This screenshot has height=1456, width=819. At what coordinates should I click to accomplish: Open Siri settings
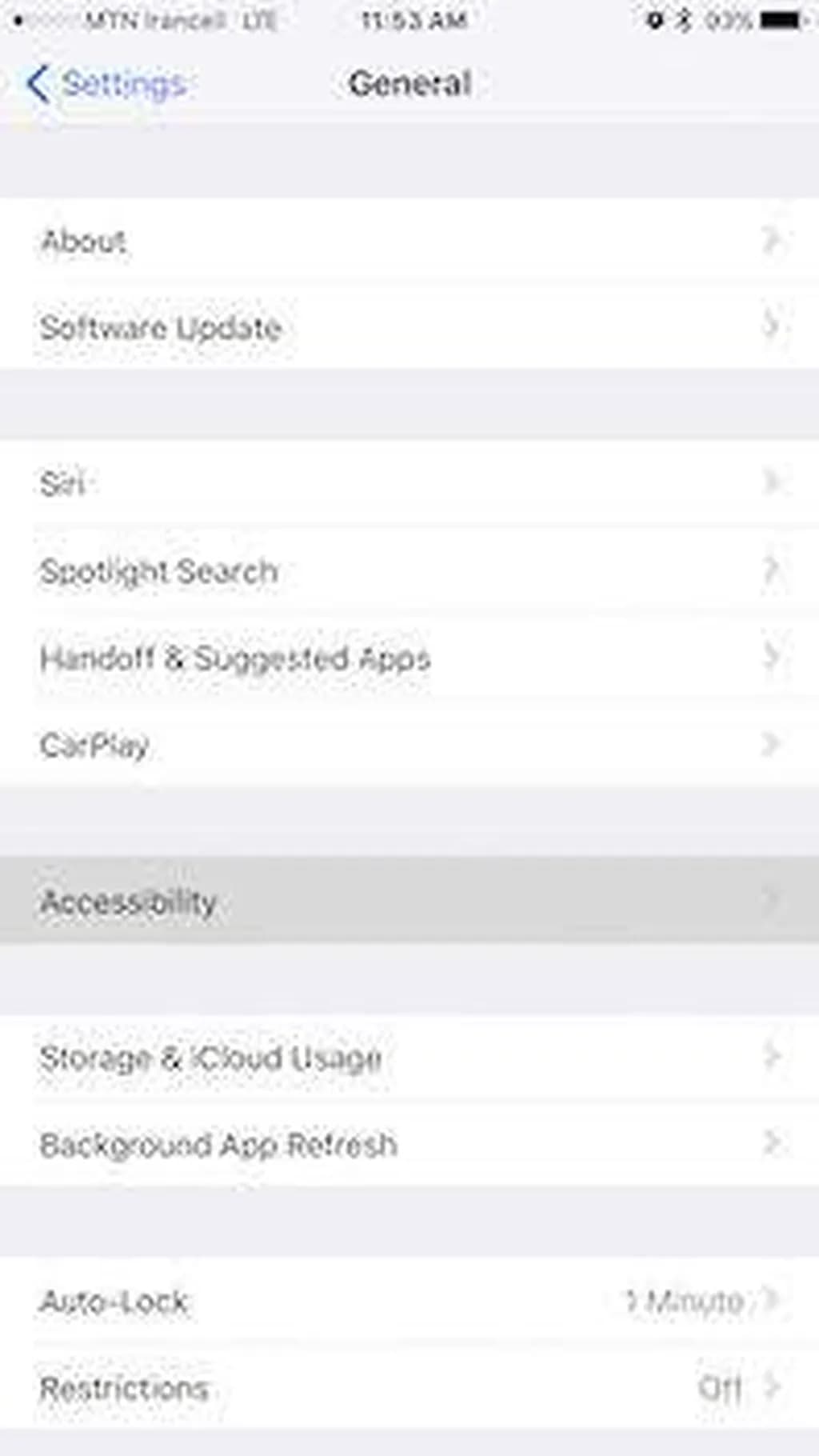[x=408, y=483]
